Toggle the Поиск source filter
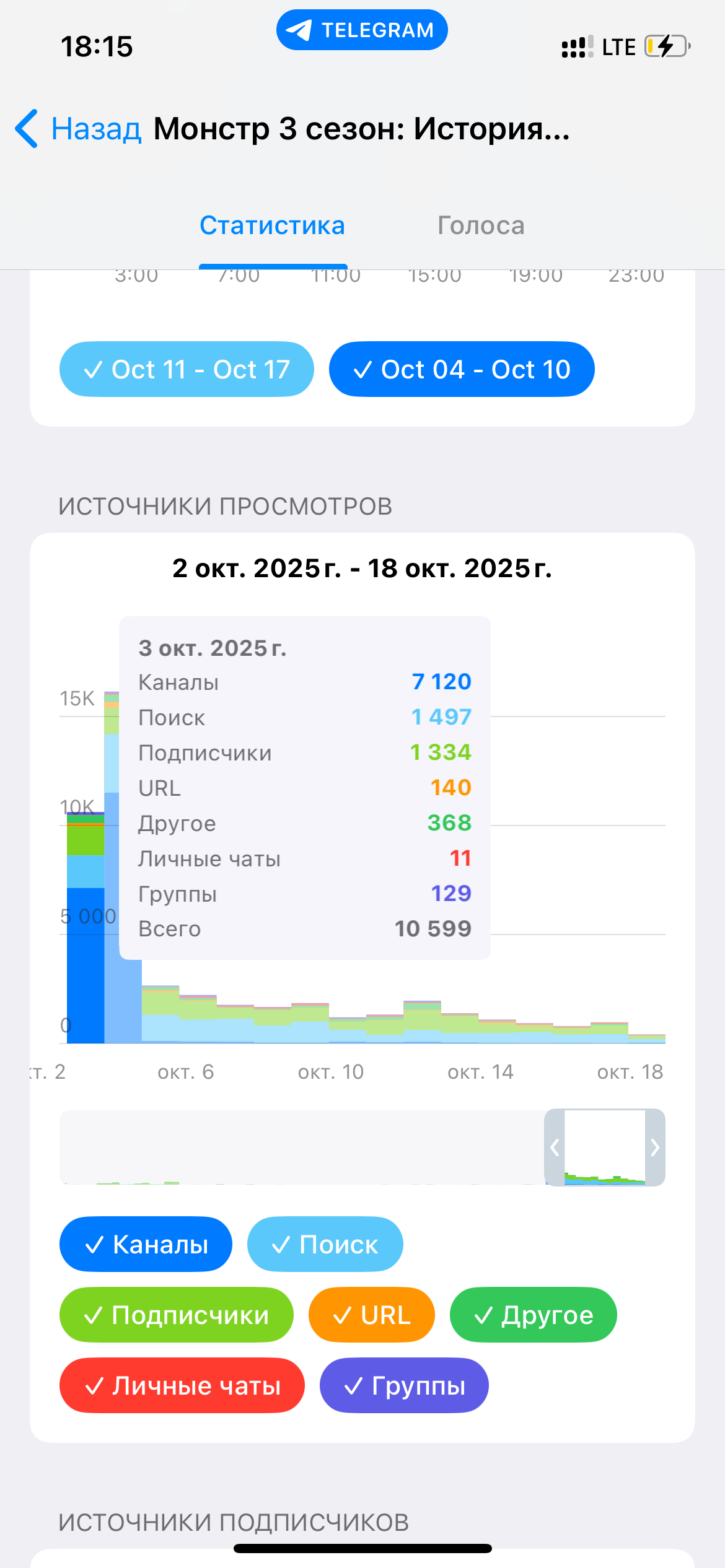The height and width of the screenshot is (1568, 725). (x=325, y=1244)
